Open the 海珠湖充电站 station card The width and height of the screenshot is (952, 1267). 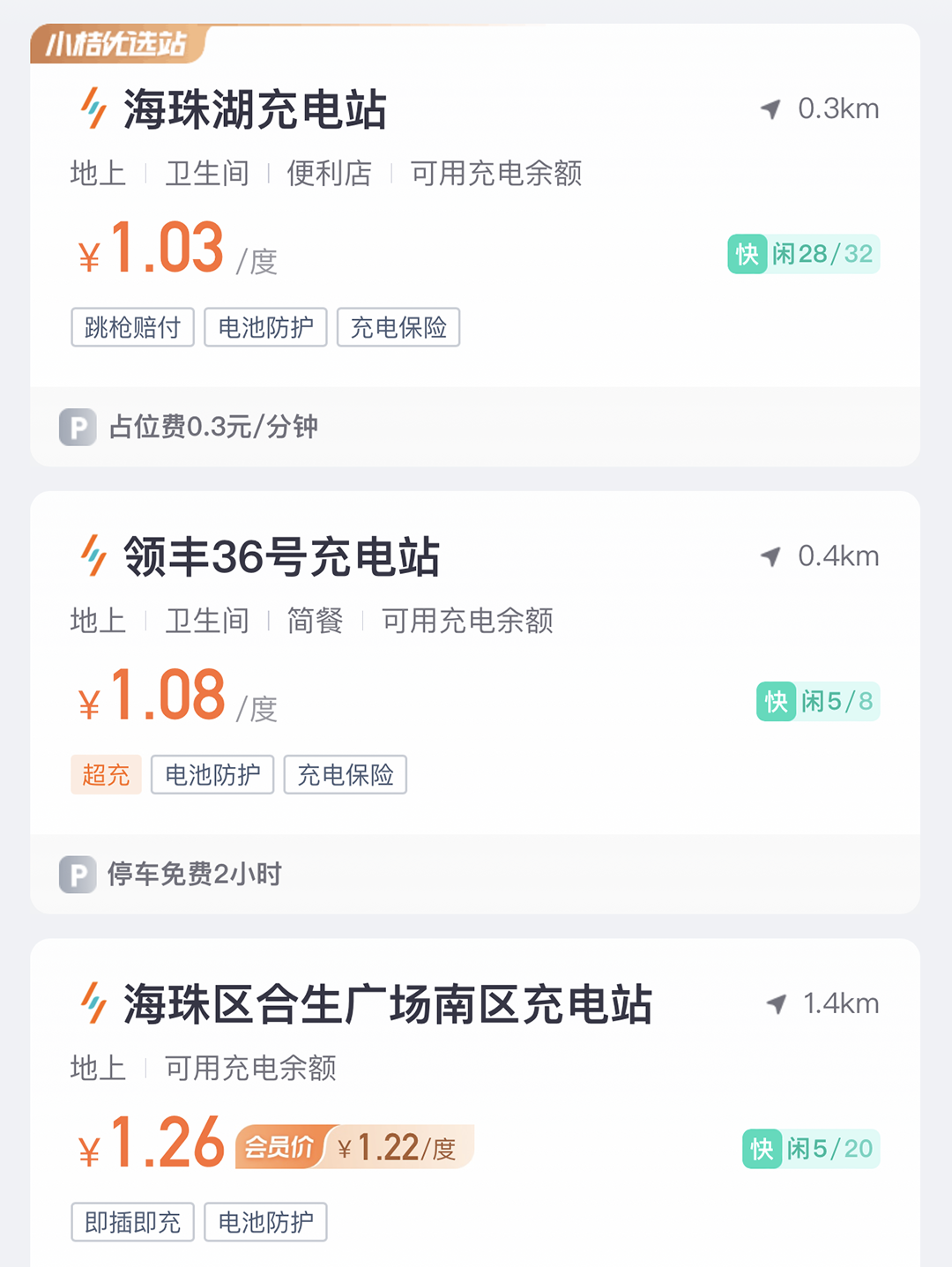pyautogui.click(x=256, y=110)
